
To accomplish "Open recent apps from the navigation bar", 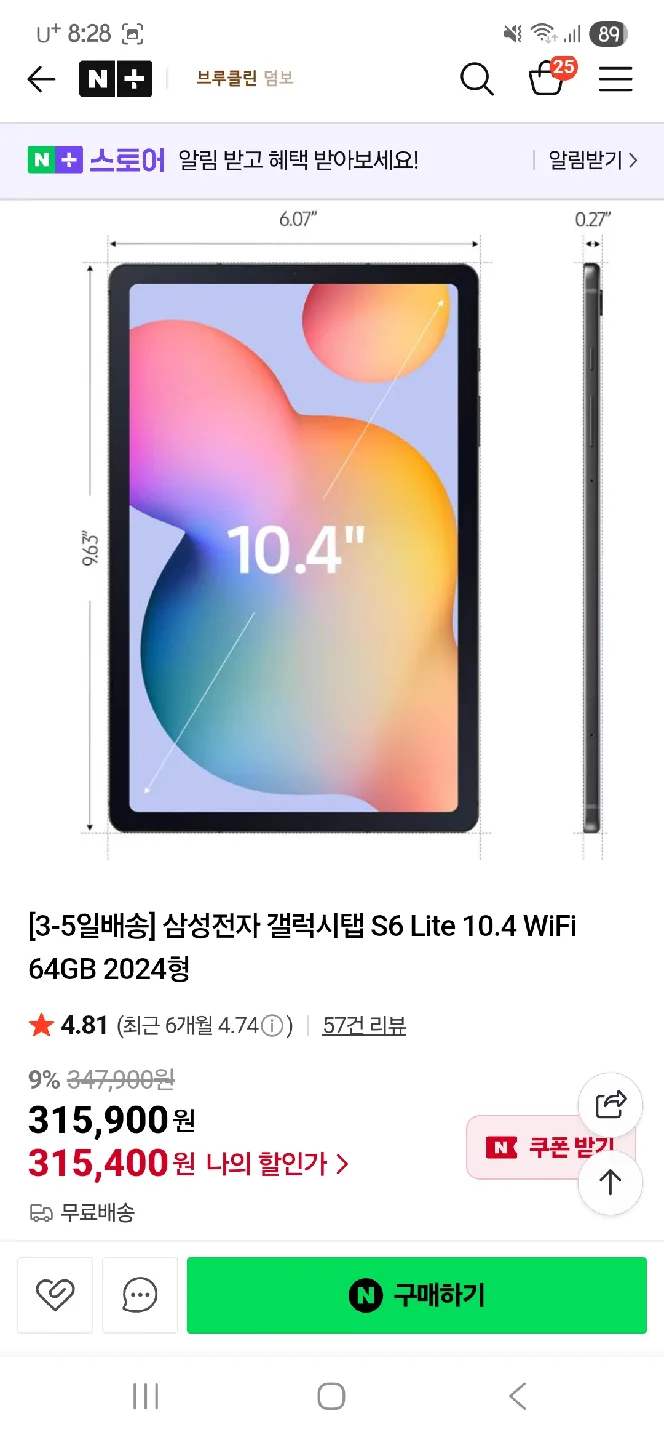I will point(146,1396).
